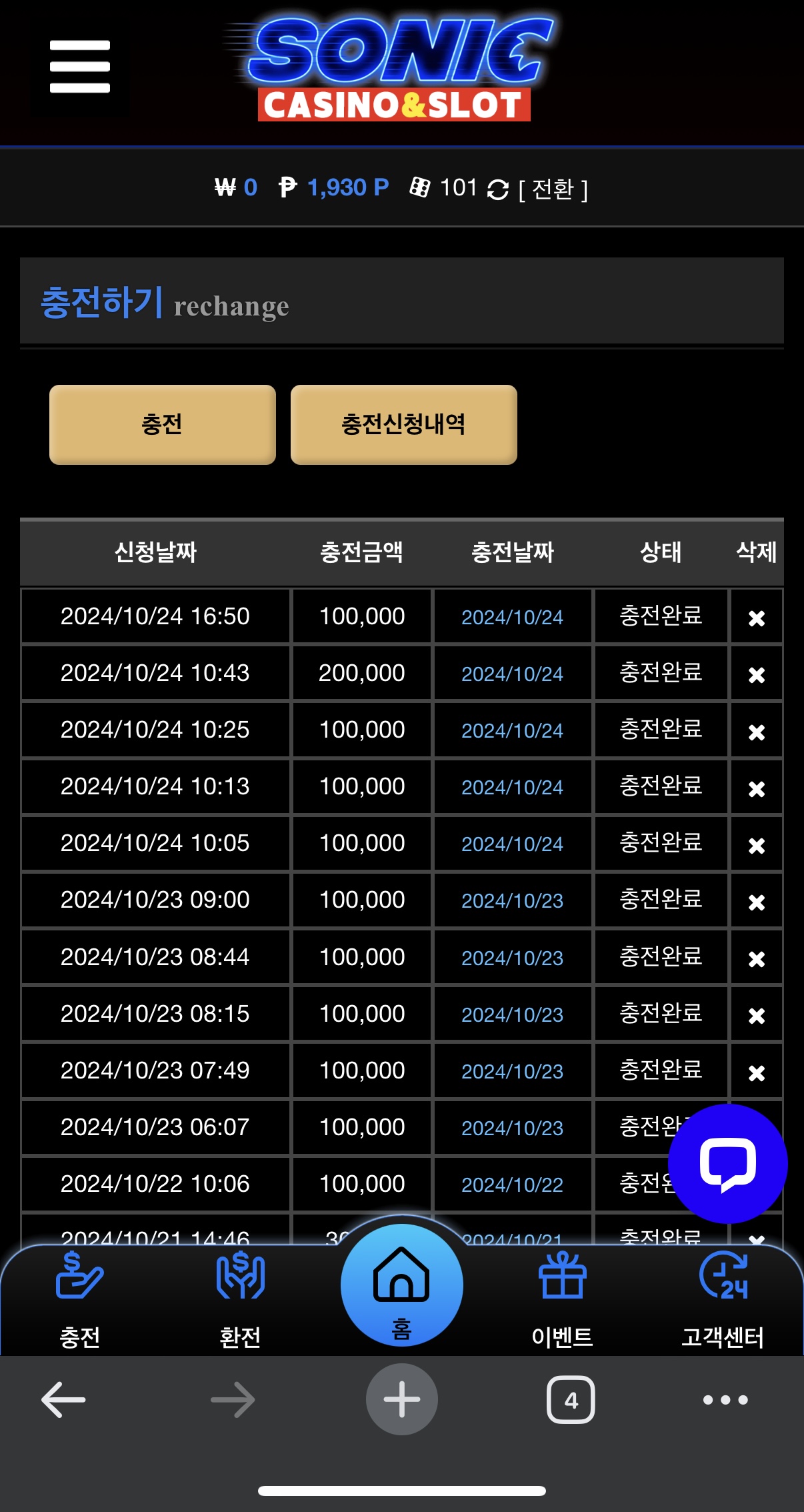Viewport: 804px width, 1512px height.
Task: Go to the 홈 home tab
Action: [402, 1286]
